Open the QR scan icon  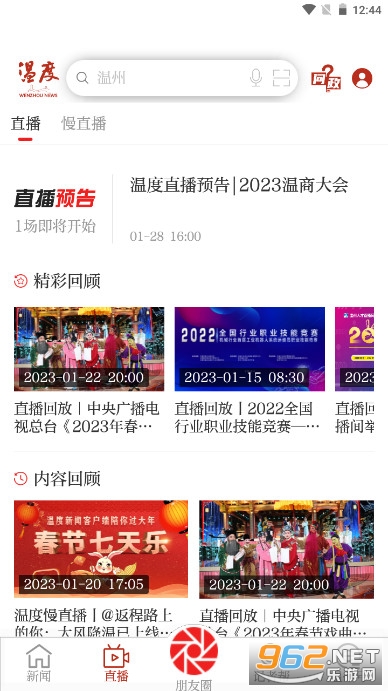click(281, 78)
